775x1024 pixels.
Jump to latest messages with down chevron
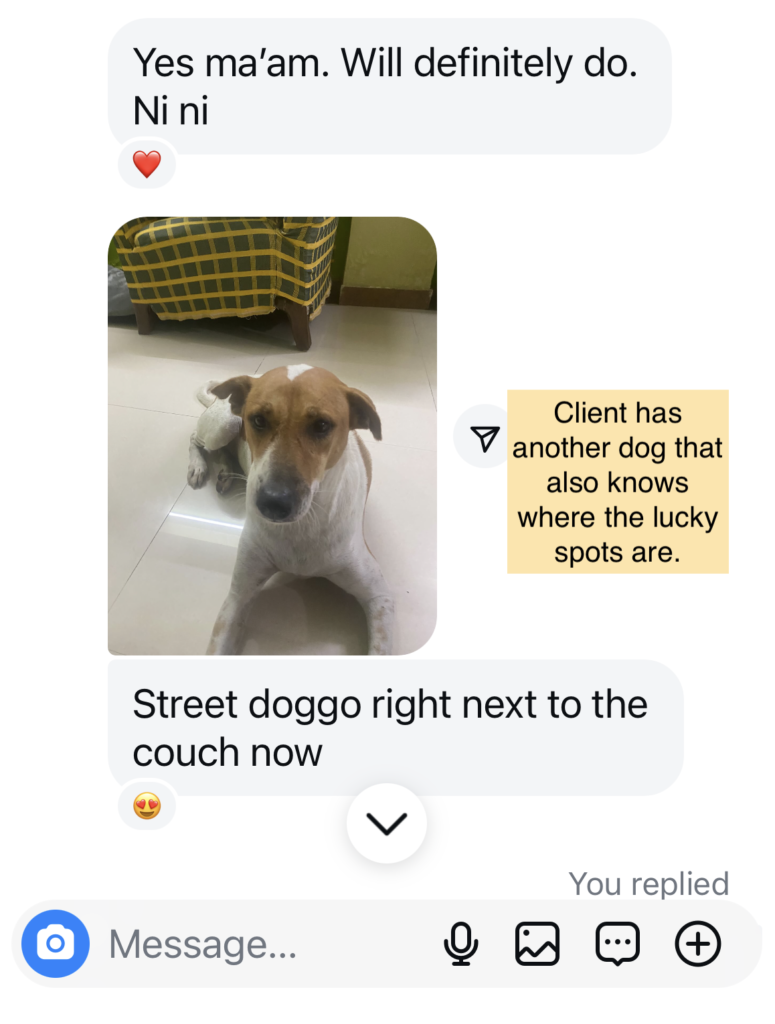[x=387, y=823]
